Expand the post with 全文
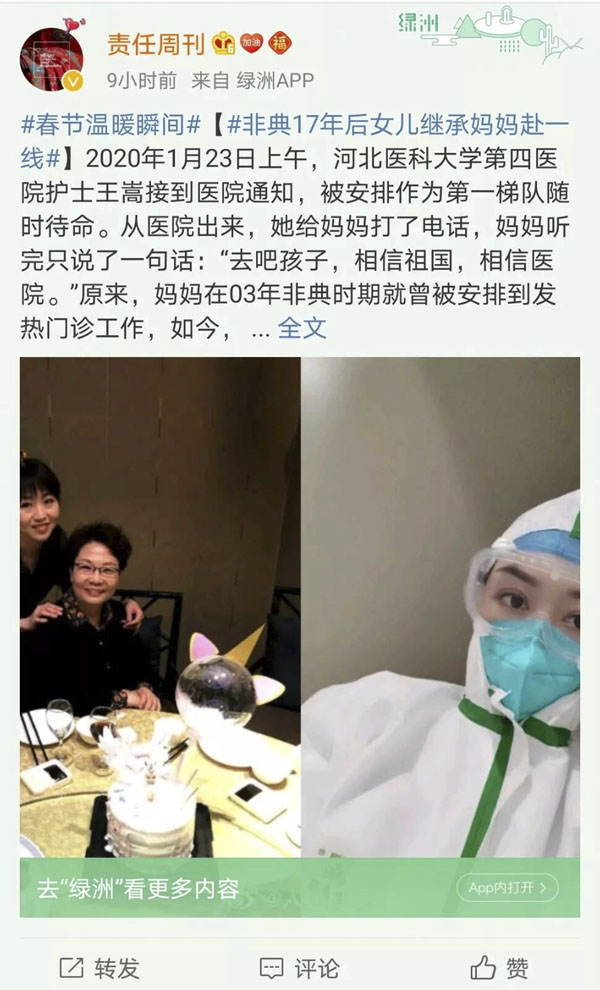The height and width of the screenshot is (990, 600). (x=302, y=328)
